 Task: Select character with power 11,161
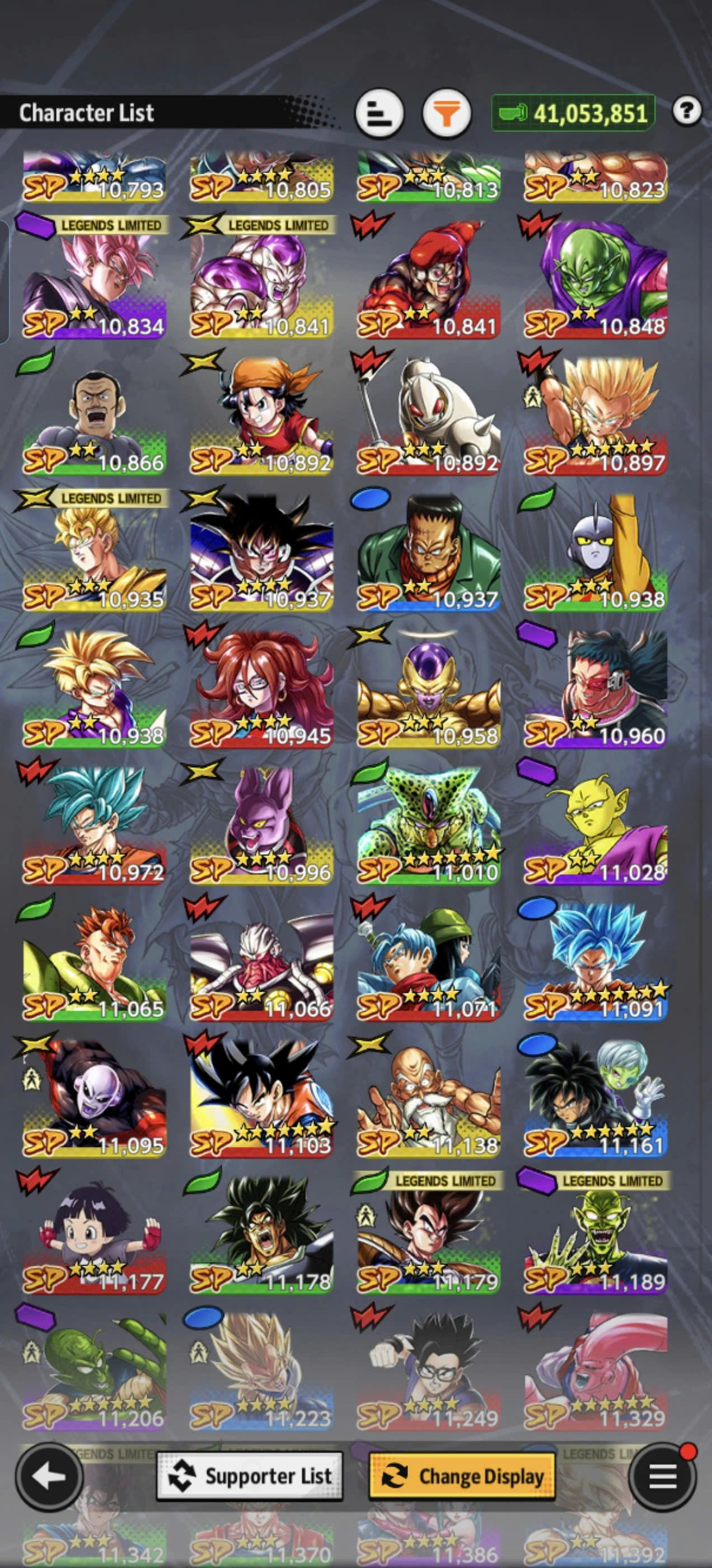pyautogui.click(x=595, y=1099)
